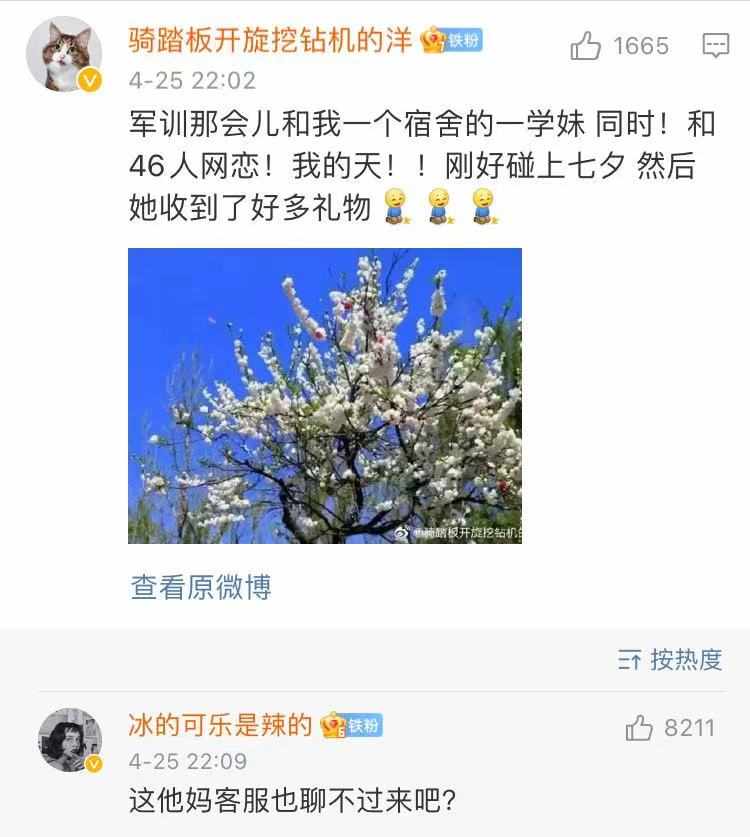The height and width of the screenshot is (837, 750).
Task: Change sorting via 按热度
Action: [670, 660]
